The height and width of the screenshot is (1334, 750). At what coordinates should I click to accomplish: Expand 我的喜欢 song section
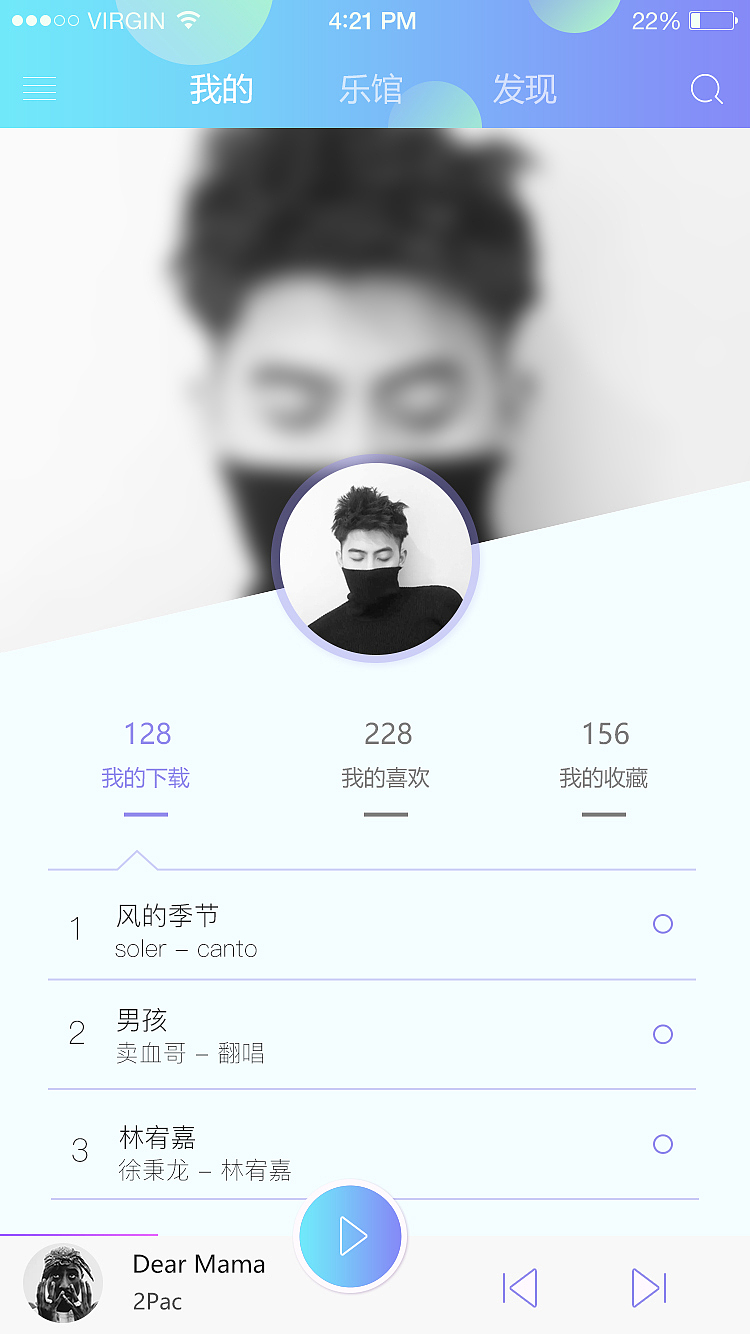click(386, 755)
